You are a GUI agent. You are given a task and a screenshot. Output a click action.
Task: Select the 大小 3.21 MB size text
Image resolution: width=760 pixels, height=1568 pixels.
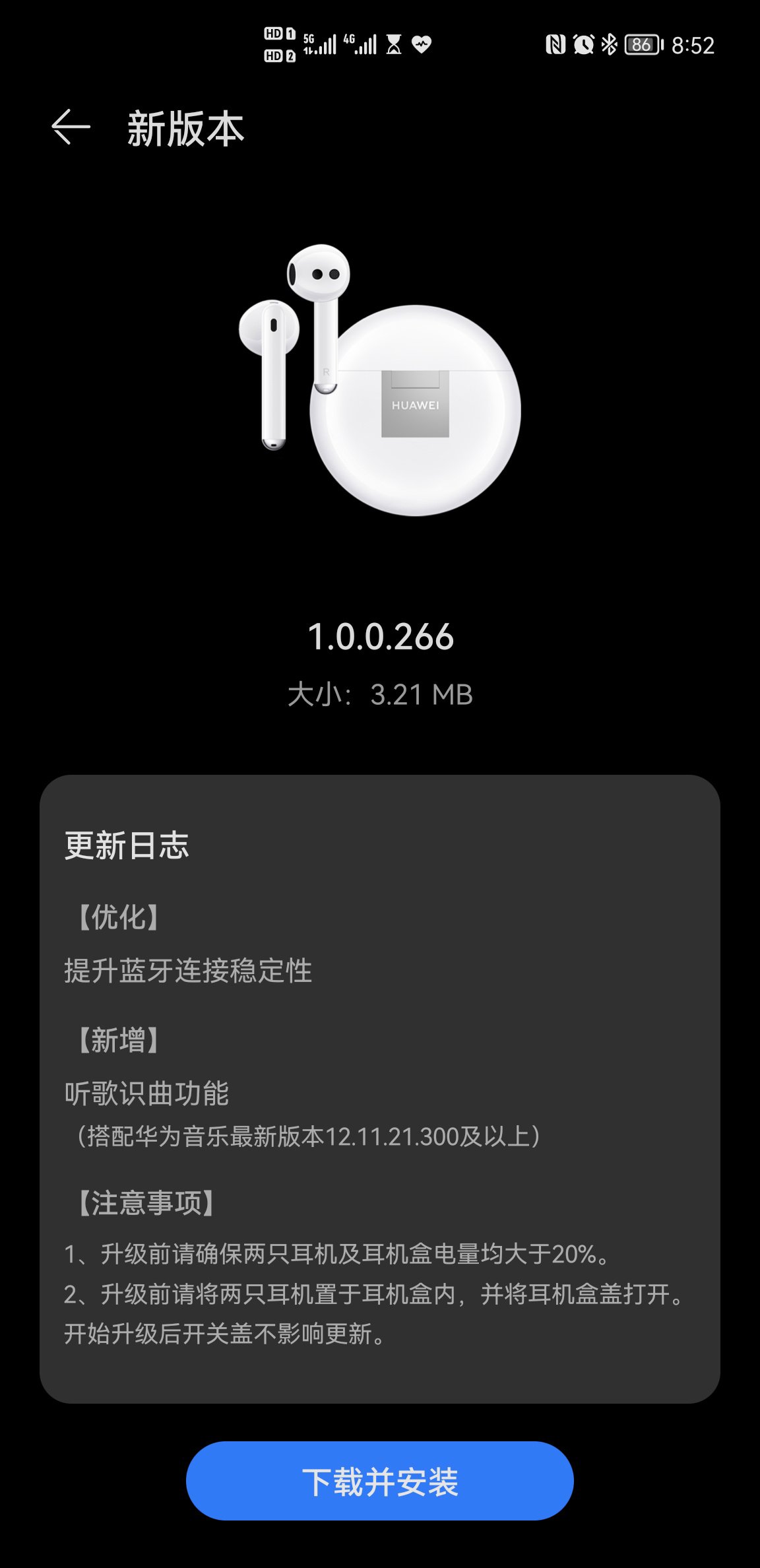pos(380,694)
